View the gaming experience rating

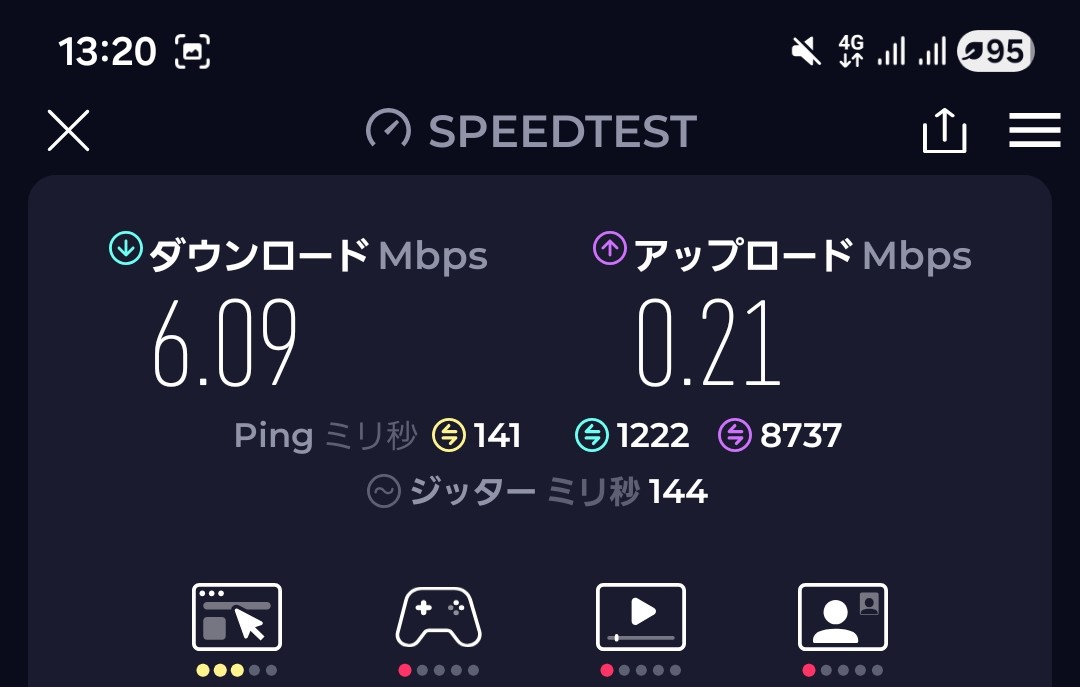[x=439, y=618]
